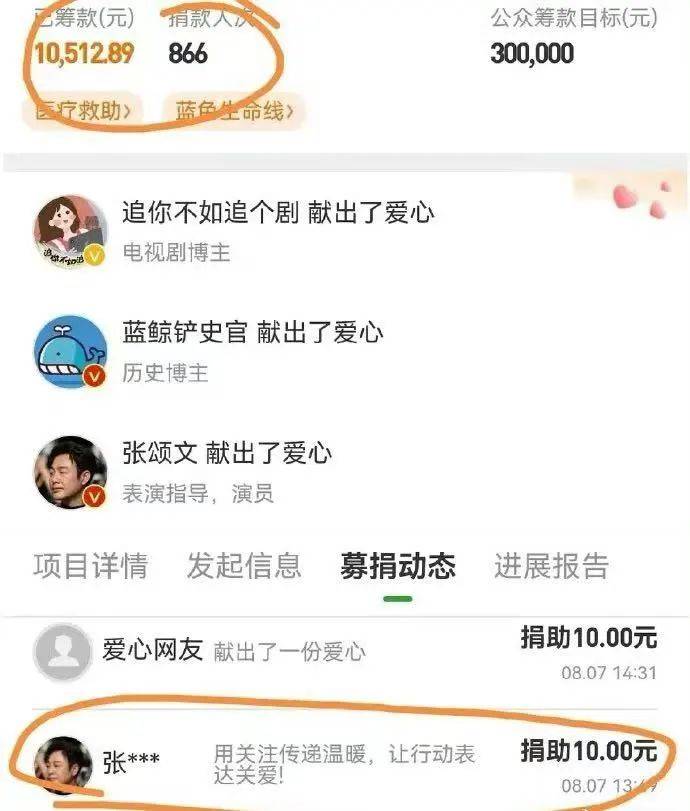The image size is (690, 811).
Task: Select the 募捐动态 tab
Action: tap(397, 567)
